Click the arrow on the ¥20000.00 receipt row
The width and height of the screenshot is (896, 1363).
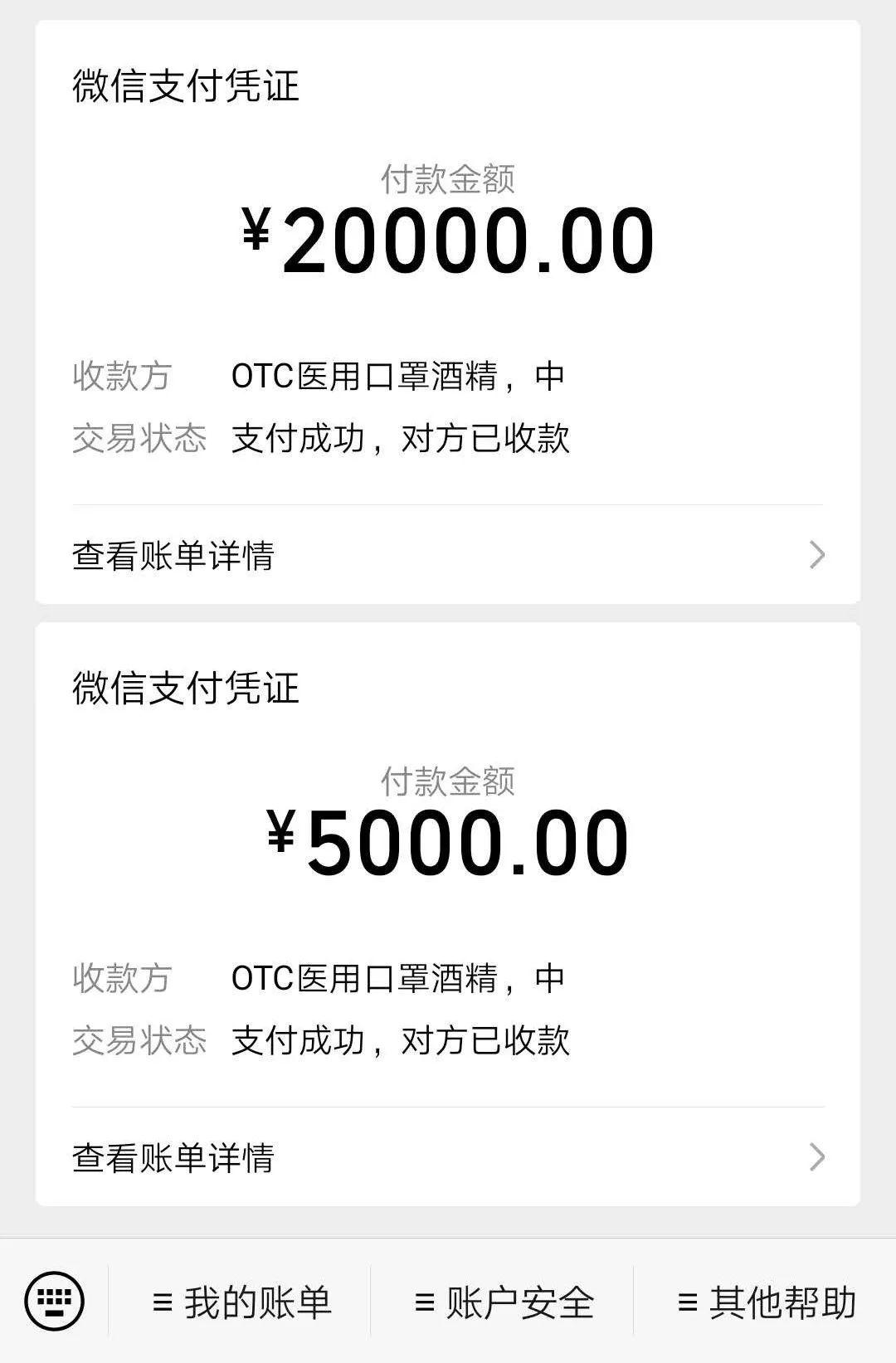tap(818, 553)
